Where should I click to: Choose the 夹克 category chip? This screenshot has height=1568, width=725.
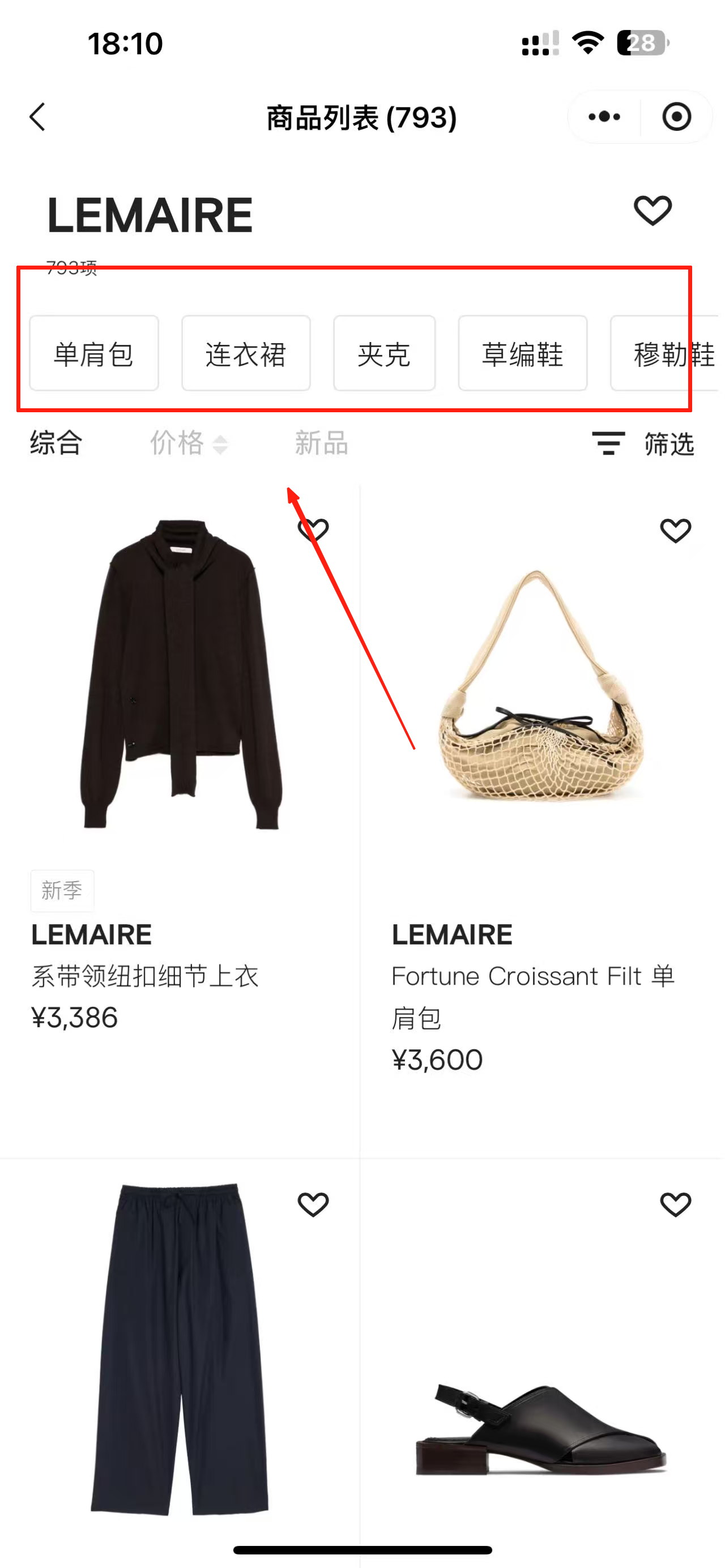pos(384,354)
